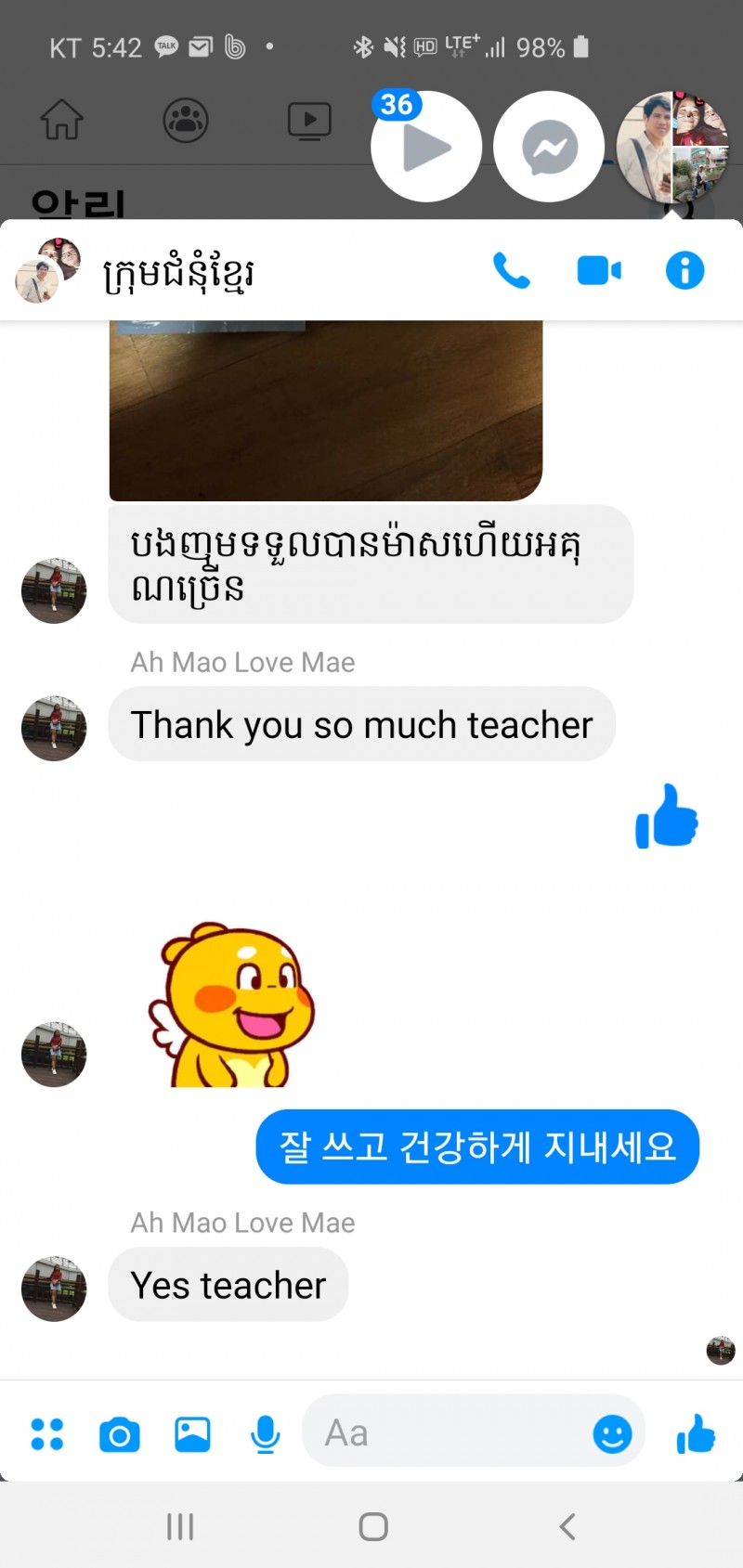Focus the Aa message text field
Screen dimensions: 743x1568
pyautogui.click(x=446, y=1433)
